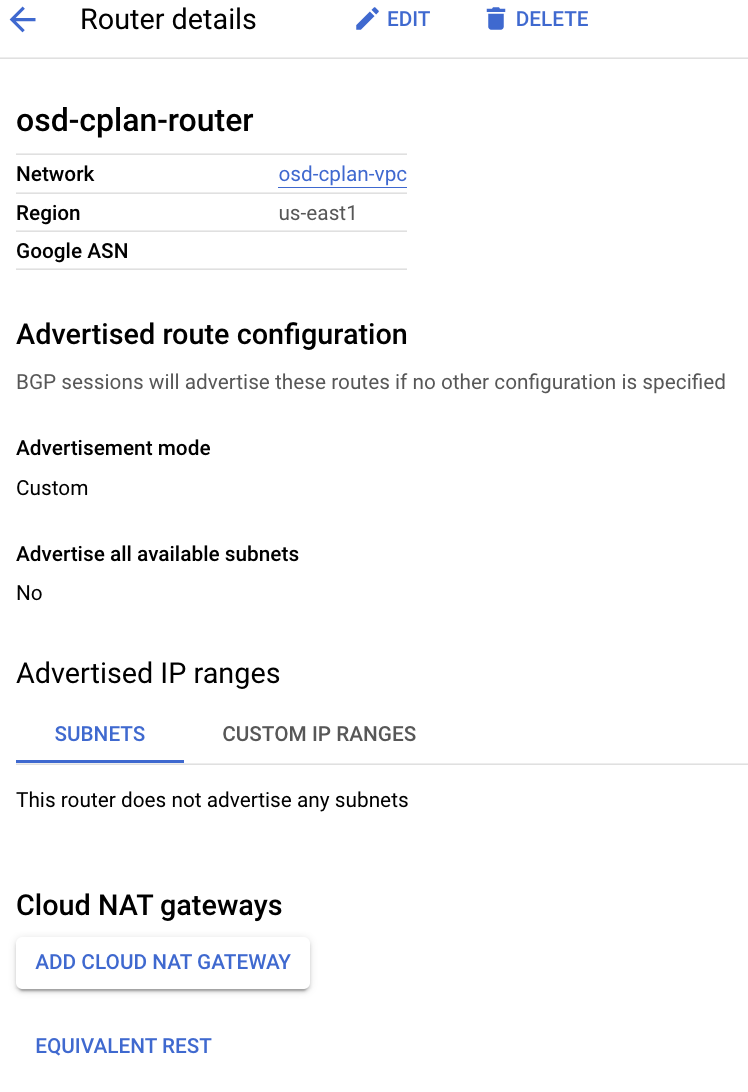Click the us-east1 region value

[x=317, y=212]
